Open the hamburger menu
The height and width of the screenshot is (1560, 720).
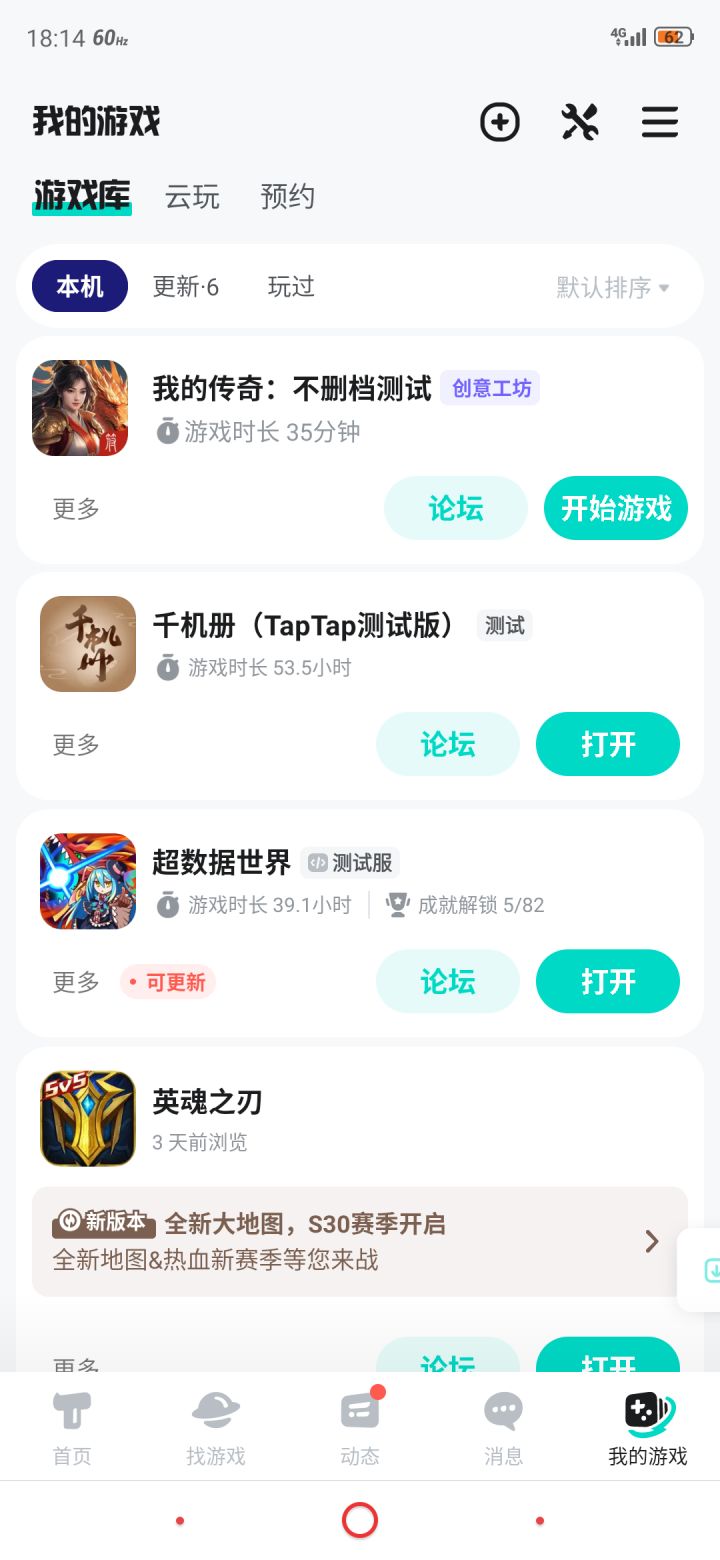click(660, 123)
